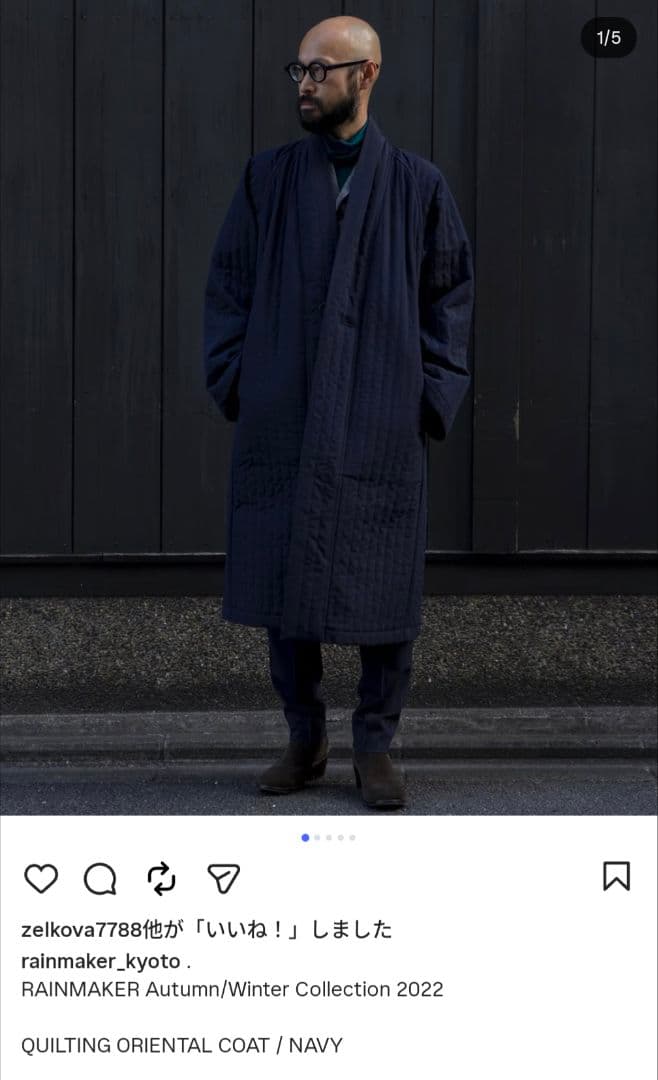The image size is (658, 1080).
Task: Repost the quilting coat post
Action: click(x=161, y=879)
